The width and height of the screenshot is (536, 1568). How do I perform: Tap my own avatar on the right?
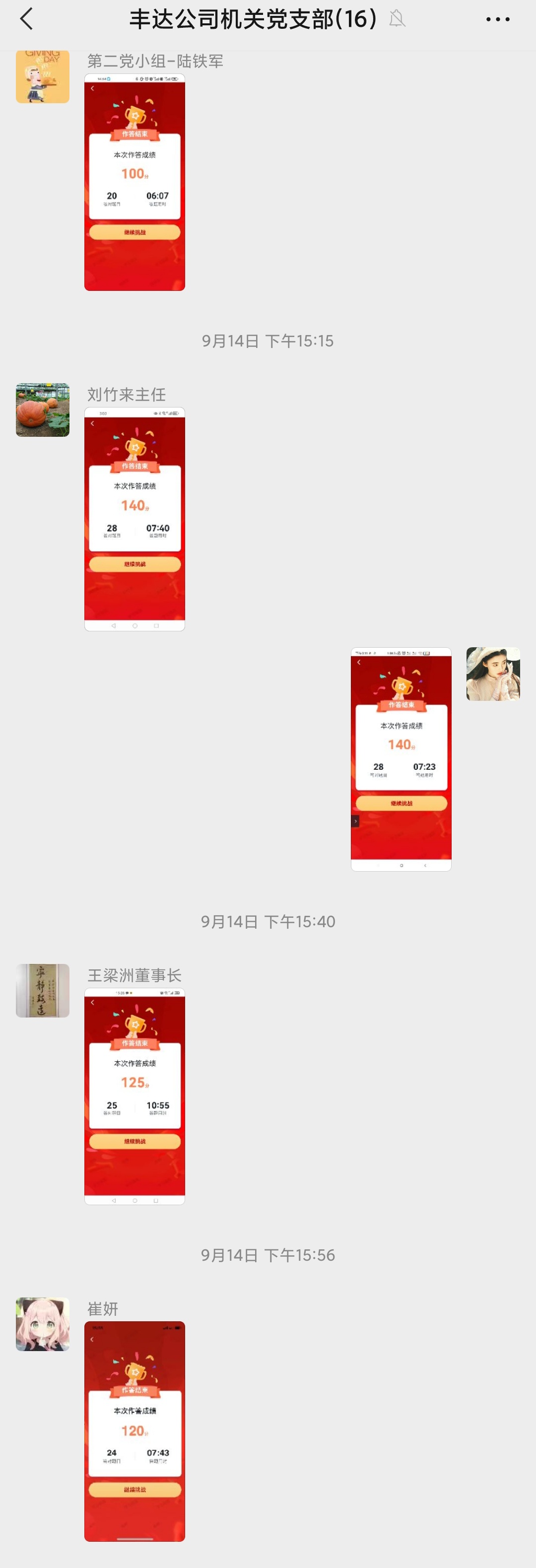pyautogui.click(x=493, y=674)
